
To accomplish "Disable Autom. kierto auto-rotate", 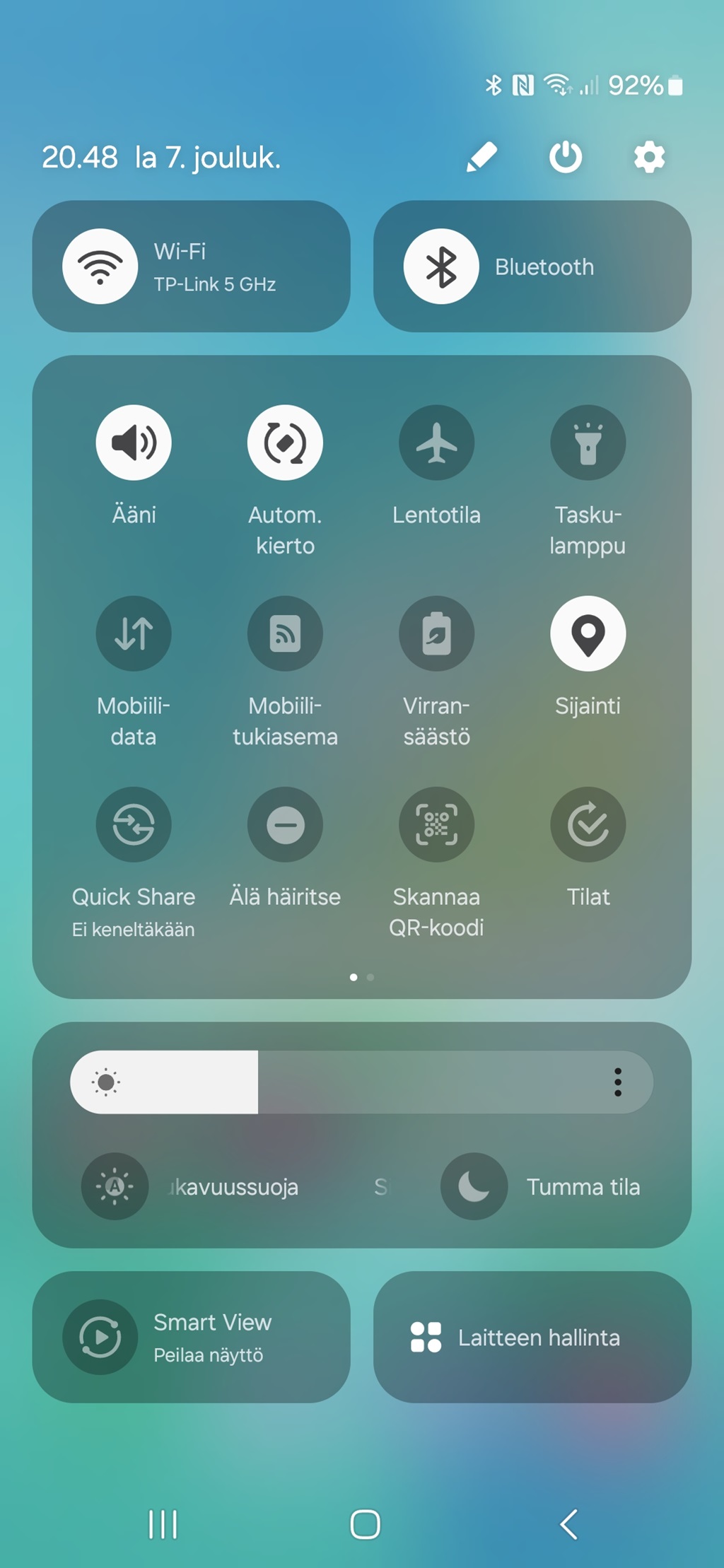I will 285,443.
